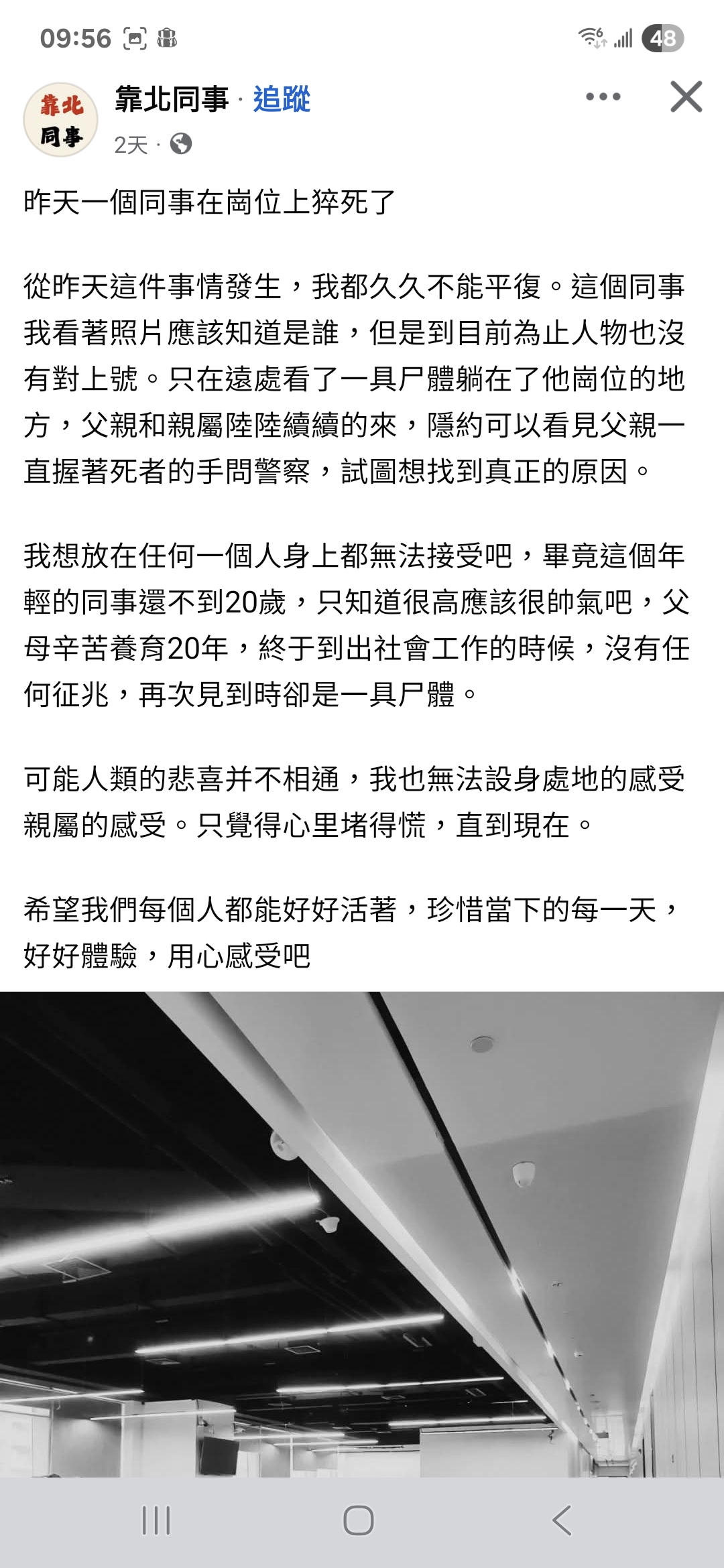724x1568 pixels.
Task: Go to the system home screen
Action: pos(359,1520)
